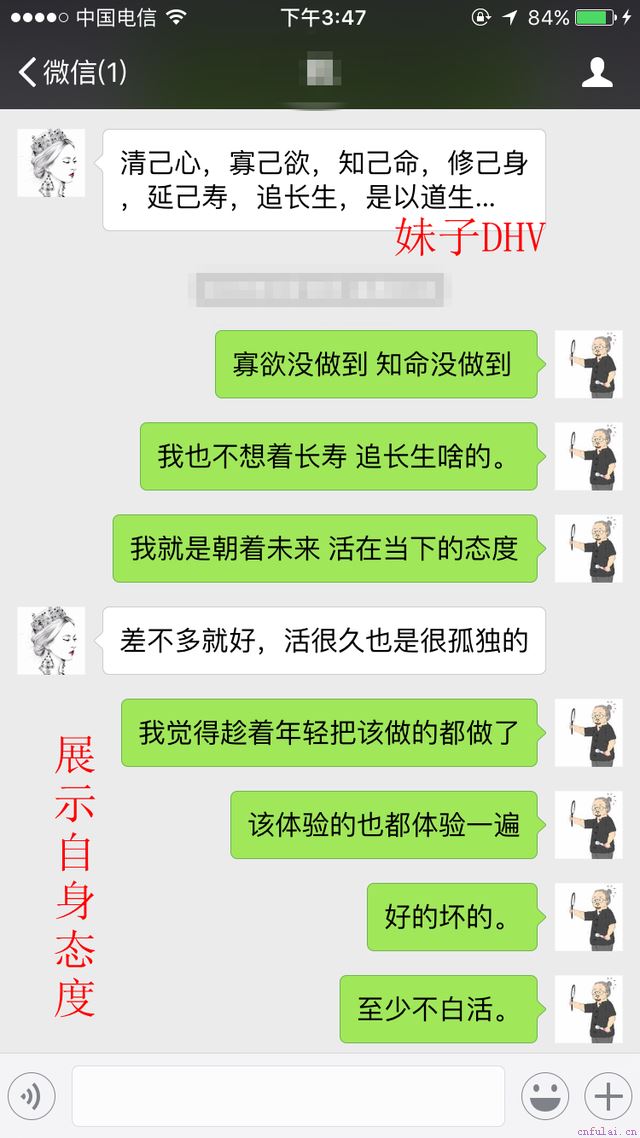
Task: Tap own avatar beside 至少不白活。
Action: point(588,1009)
